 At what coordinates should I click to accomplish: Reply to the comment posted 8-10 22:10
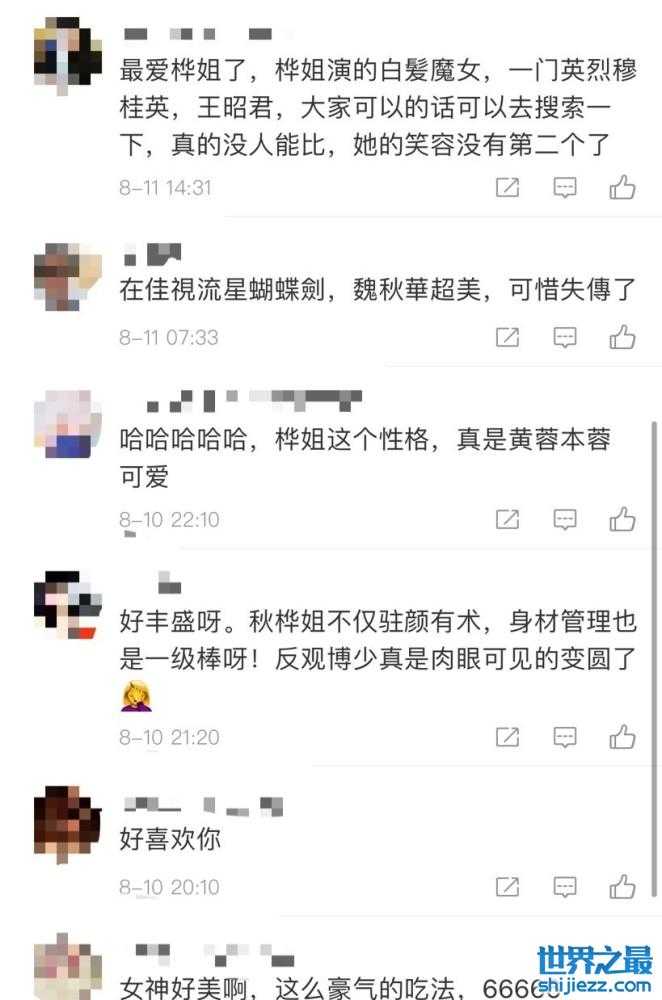coord(565,519)
